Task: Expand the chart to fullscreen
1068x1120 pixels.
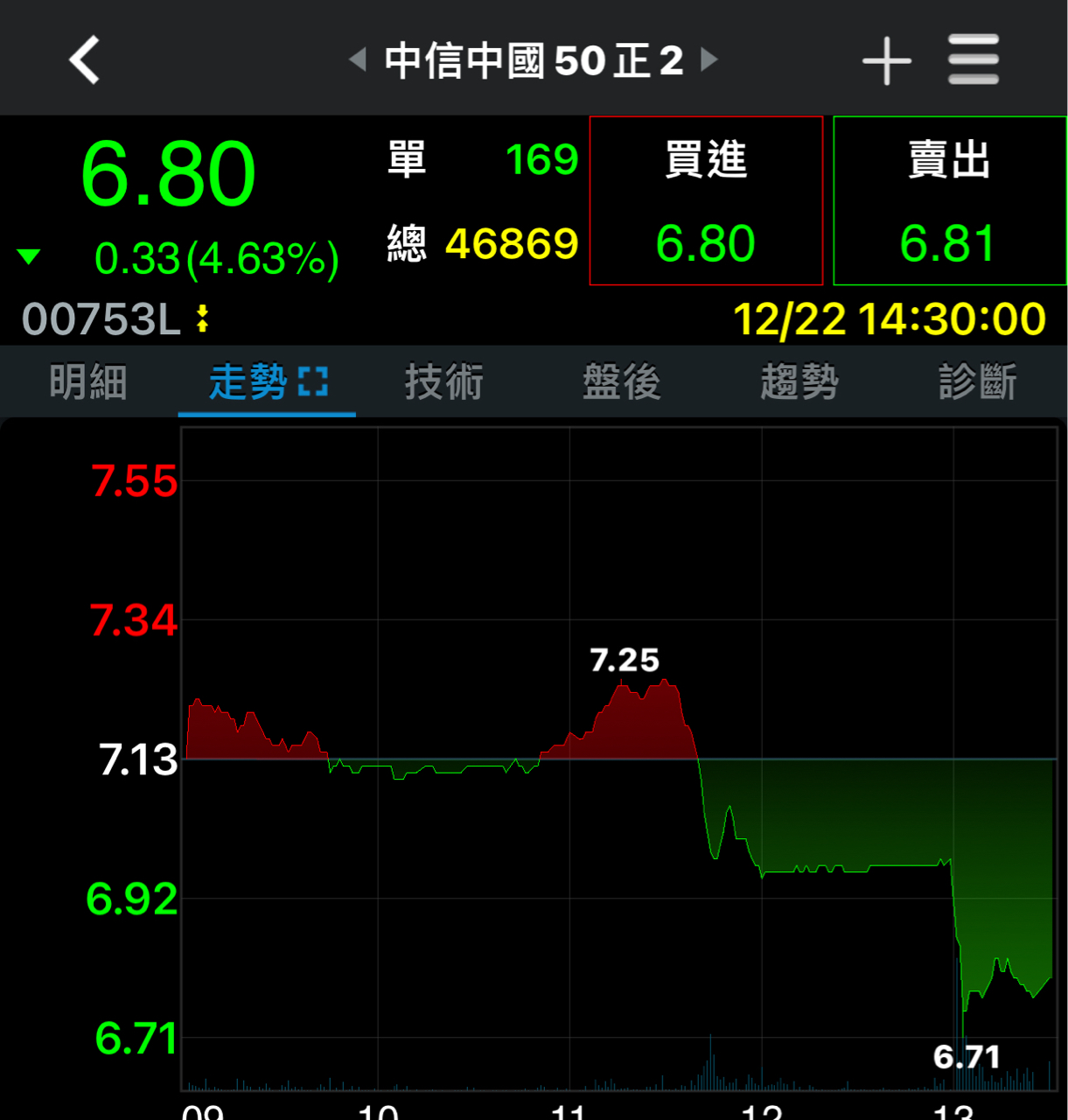Action: [x=313, y=382]
